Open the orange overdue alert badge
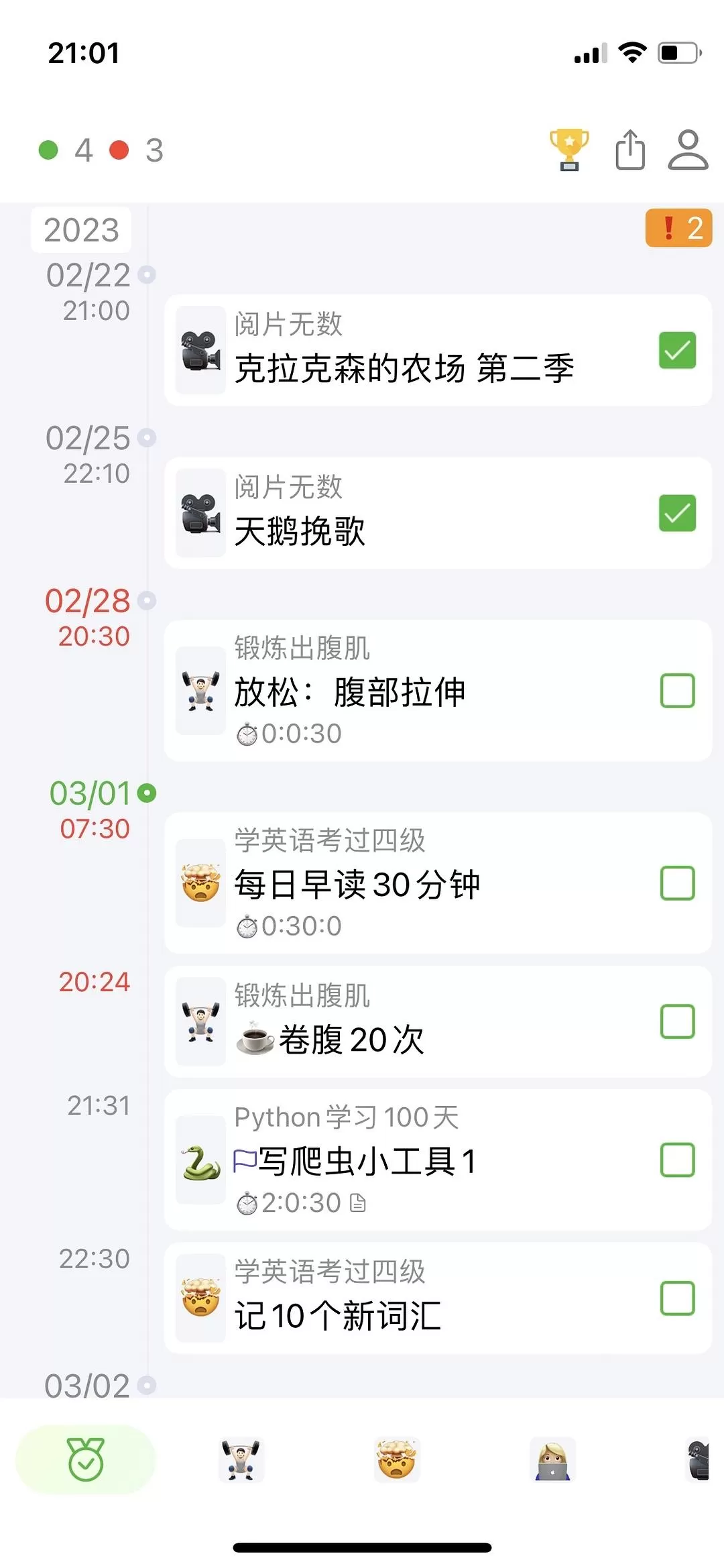 678,228
